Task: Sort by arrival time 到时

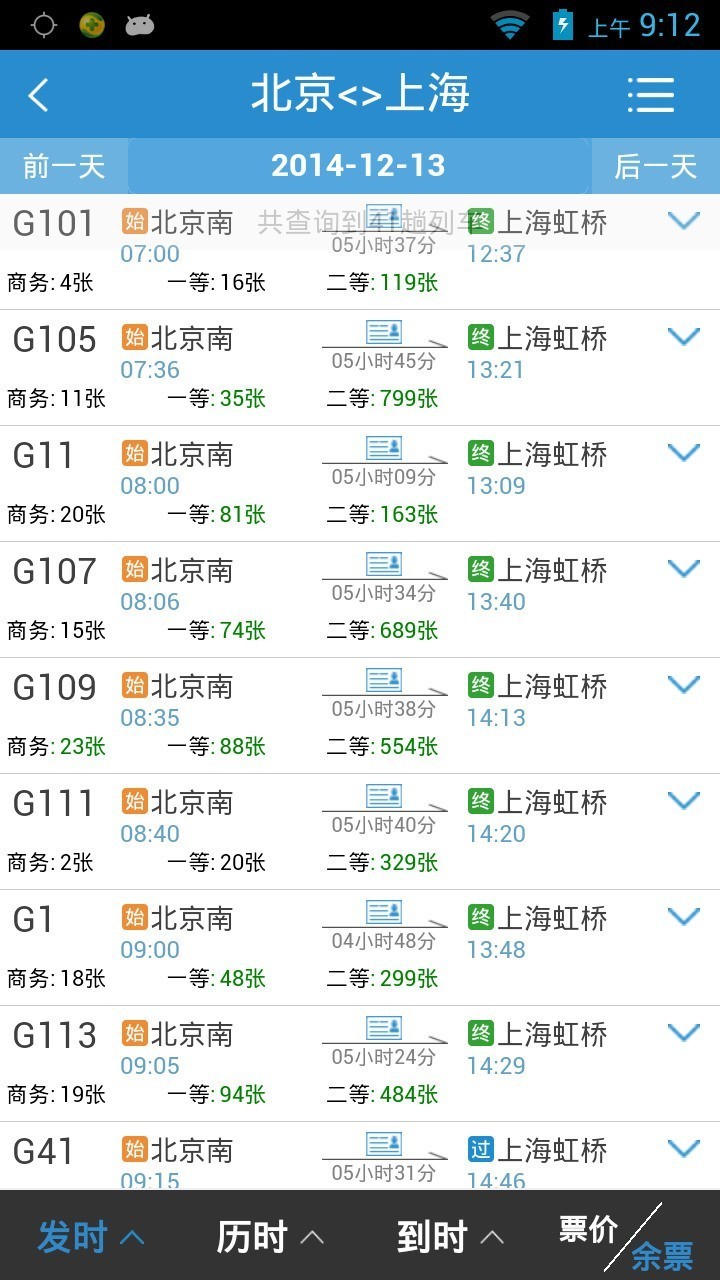Action: click(450, 1237)
